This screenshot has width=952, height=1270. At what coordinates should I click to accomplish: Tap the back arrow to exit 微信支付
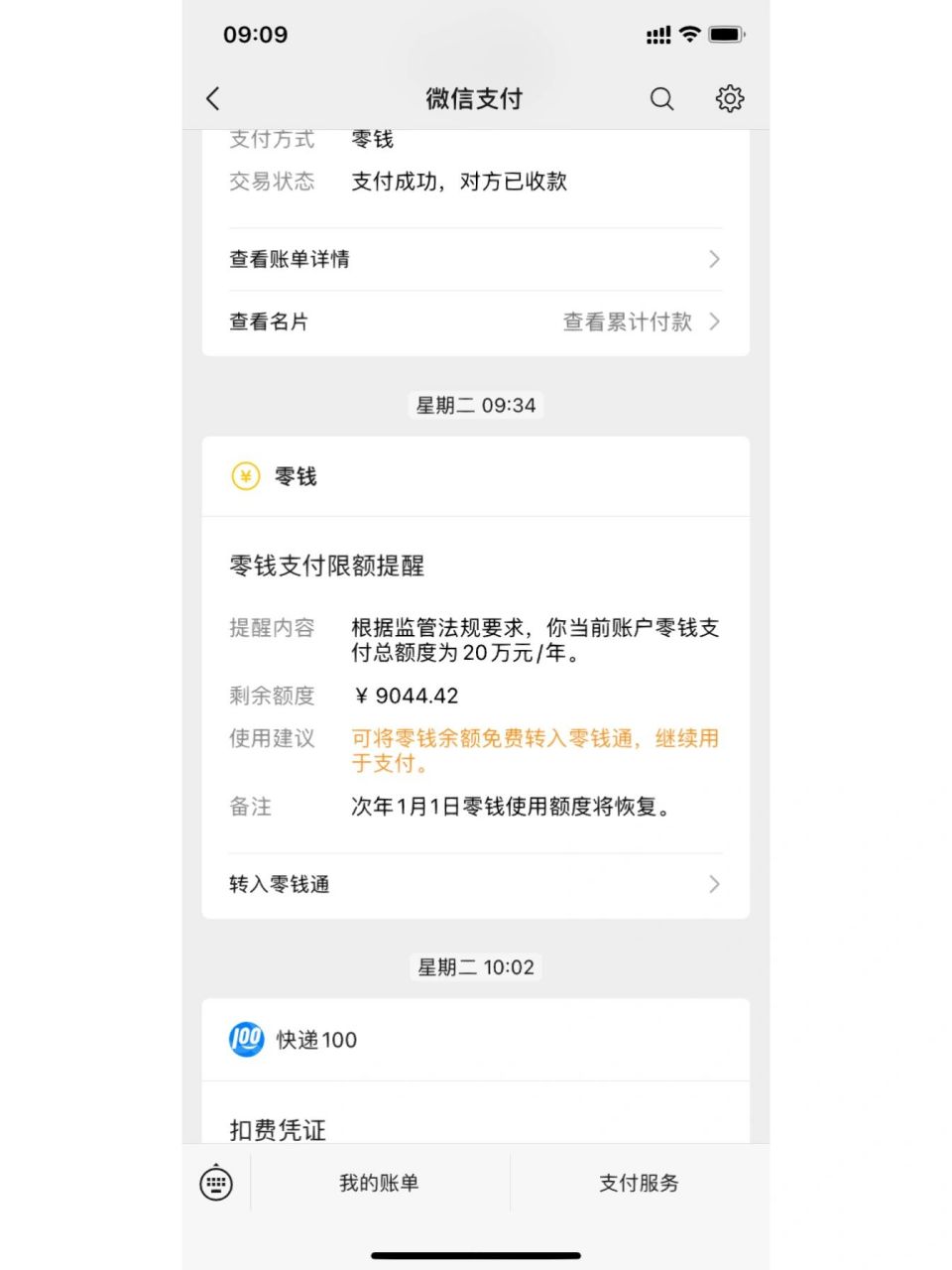pos(212,98)
